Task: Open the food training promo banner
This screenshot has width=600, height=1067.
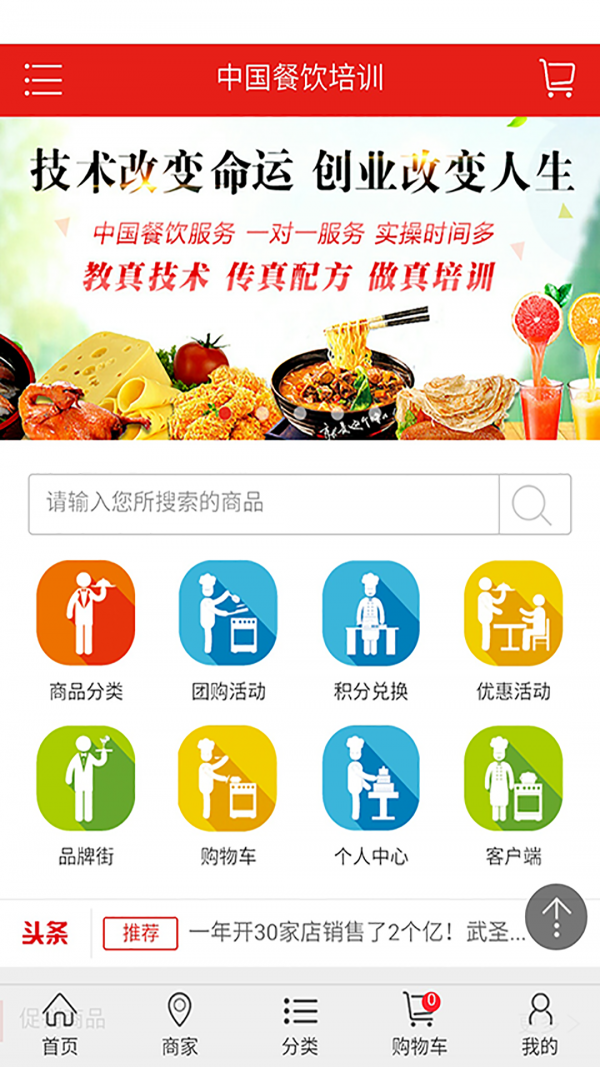Action: click(300, 278)
